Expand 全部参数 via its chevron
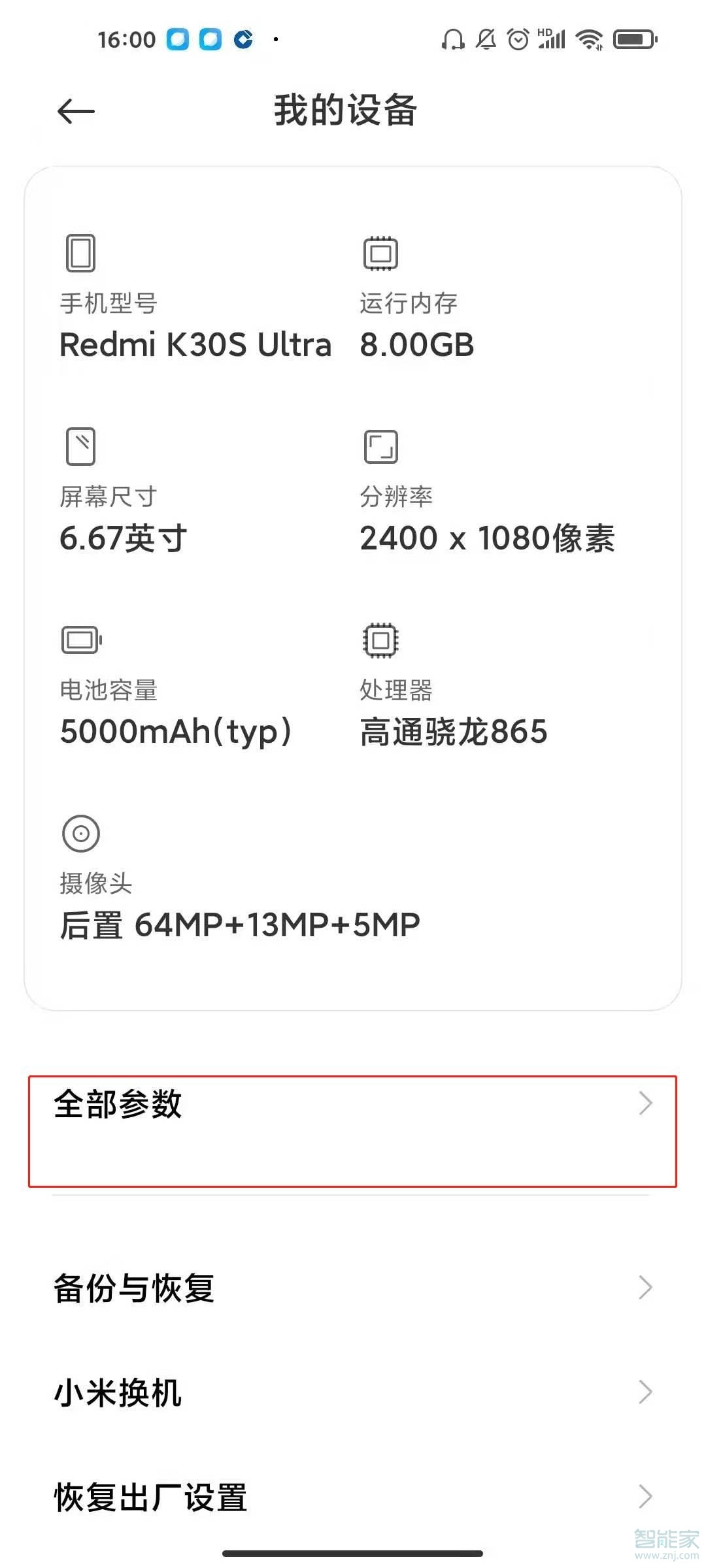This screenshot has height=1568, width=706. [x=644, y=1104]
